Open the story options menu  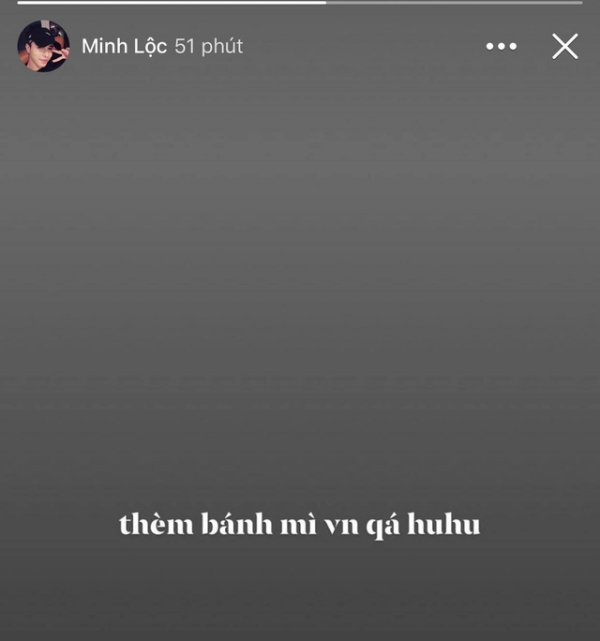[x=501, y=46]
